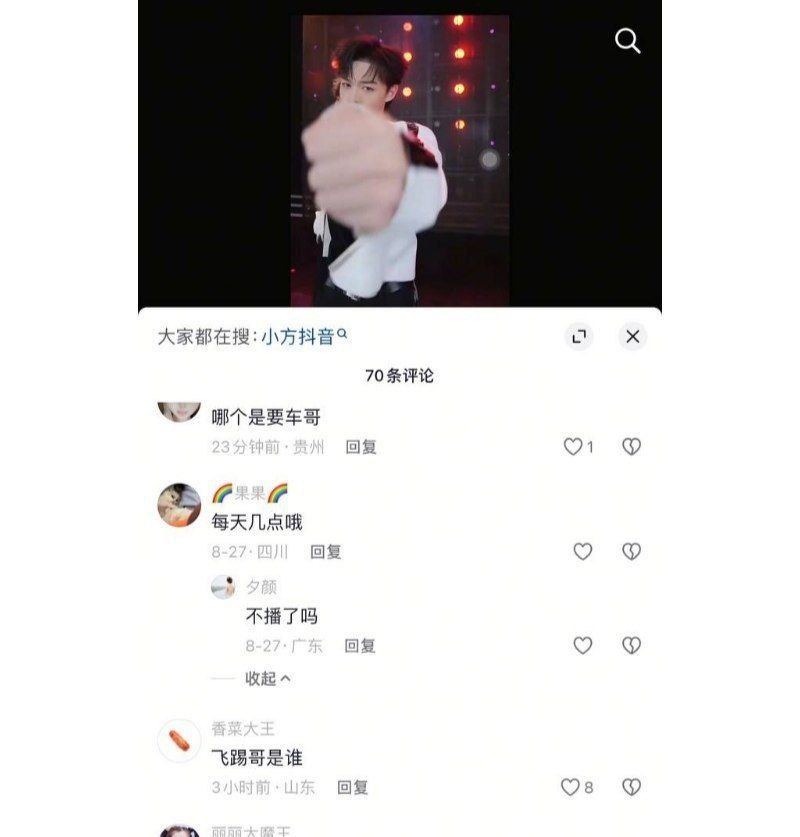Reply to 夕颜's comment 不播了吗
The width and height of the screenshot is (800, 837).
360,646
